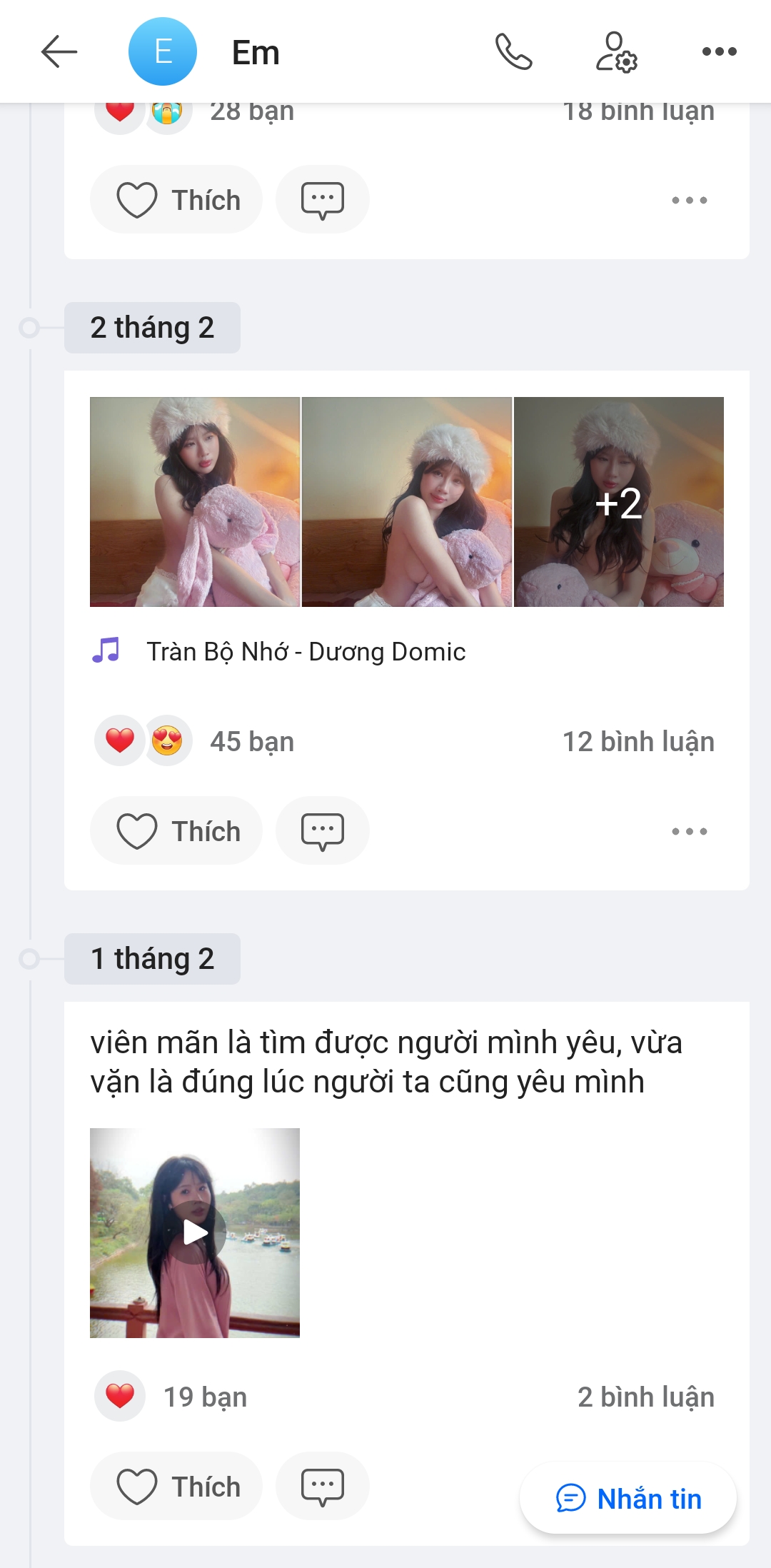Open first photo in 2 tháng 2 post
The height and width of the screenshot is (1568, 771).
[x=195, y=502]
